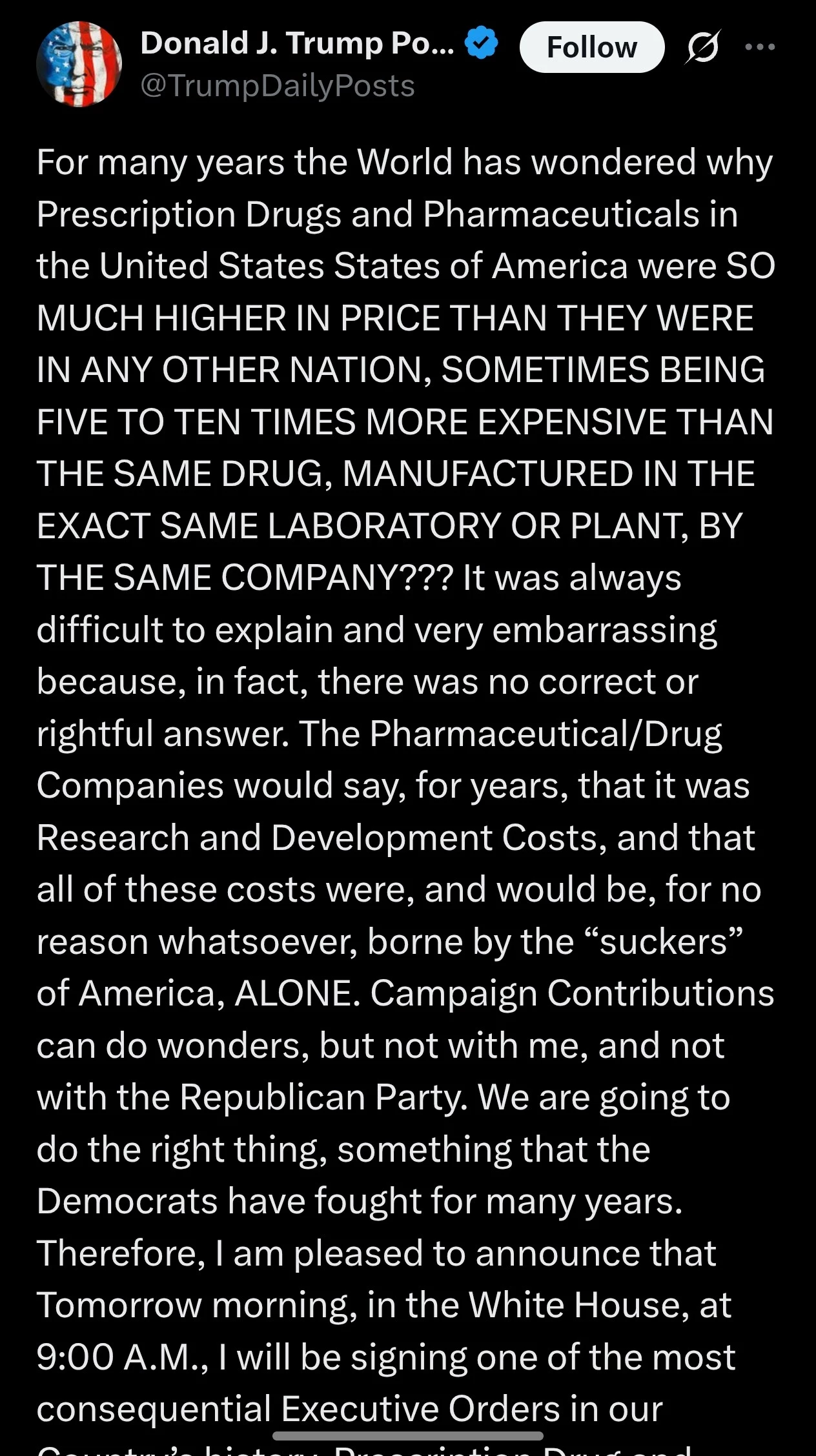
Task: Open the post's three-dot overflow menu
Action: 760,47
